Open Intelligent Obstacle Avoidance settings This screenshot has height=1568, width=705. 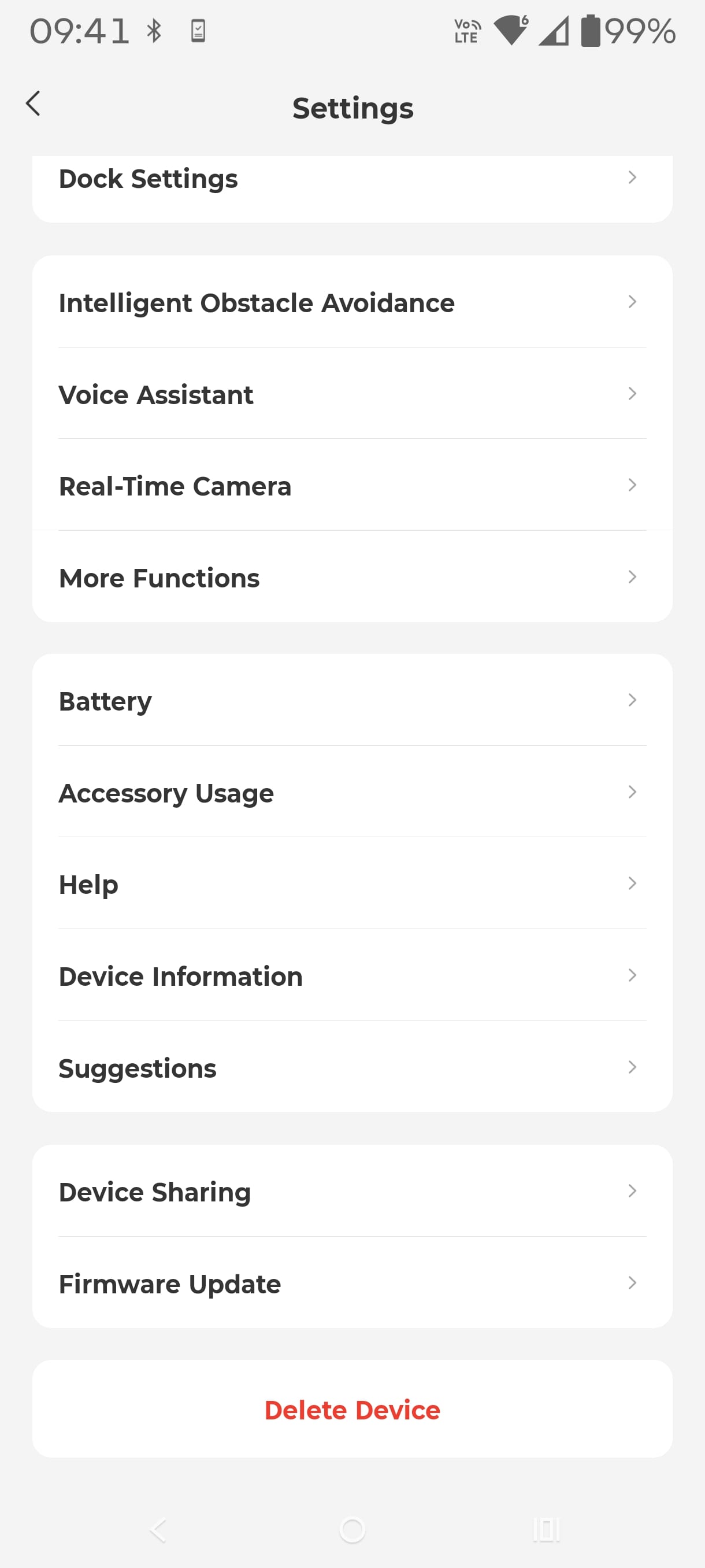[351, 302]
